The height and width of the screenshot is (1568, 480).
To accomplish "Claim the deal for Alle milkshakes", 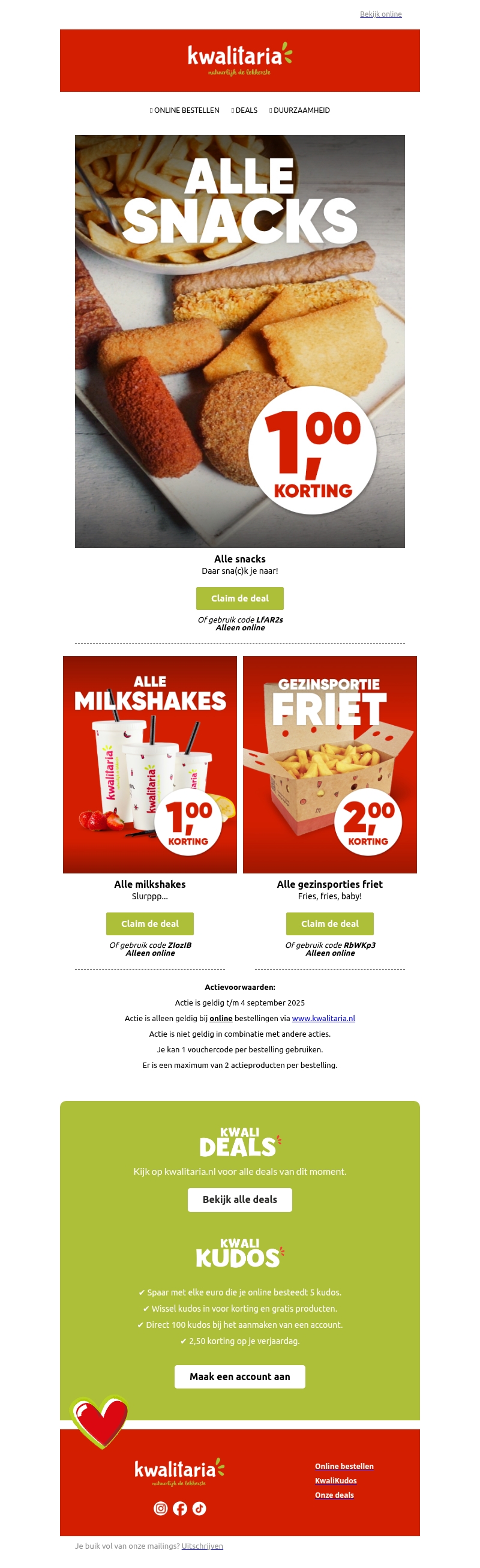I will pos(149,923).
